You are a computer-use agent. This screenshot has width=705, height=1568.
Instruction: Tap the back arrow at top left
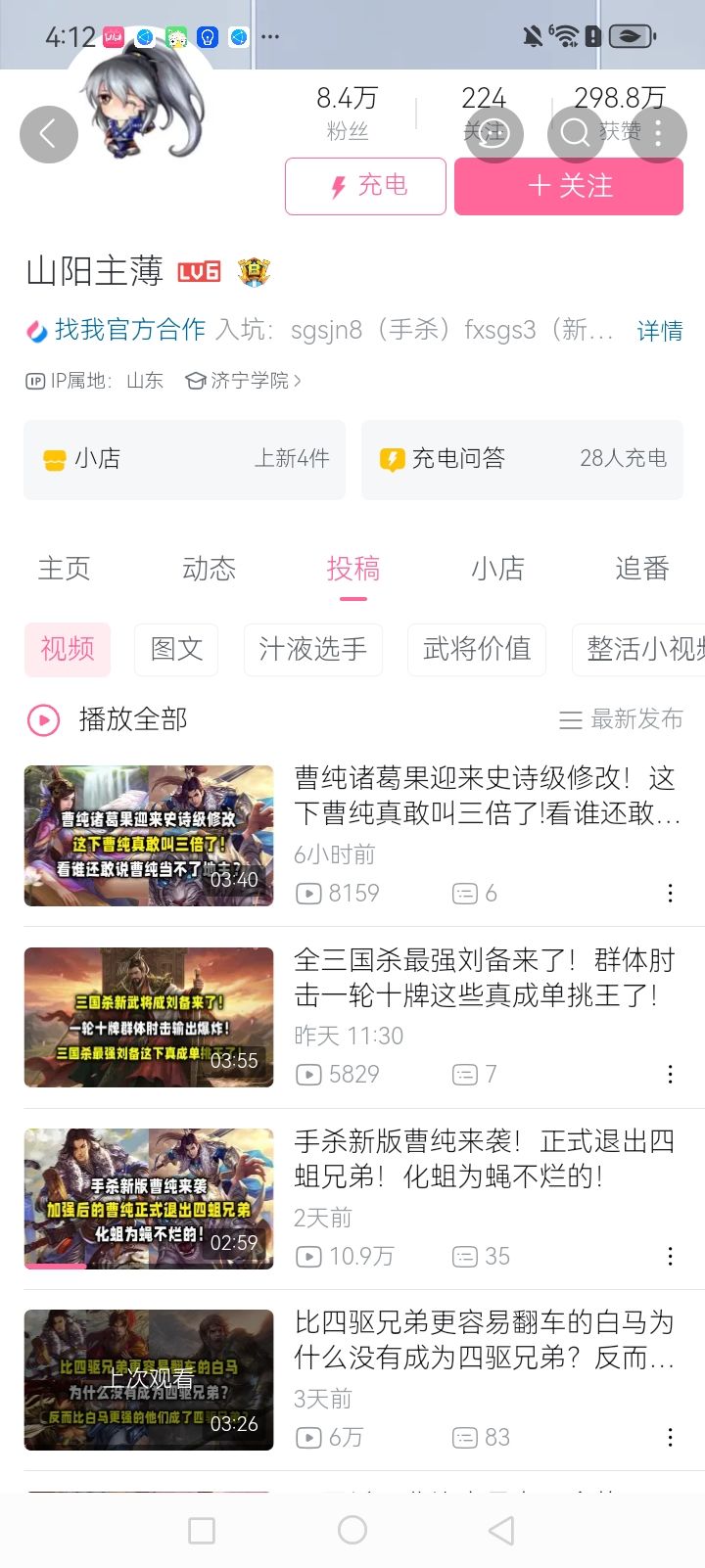[49, 134]
